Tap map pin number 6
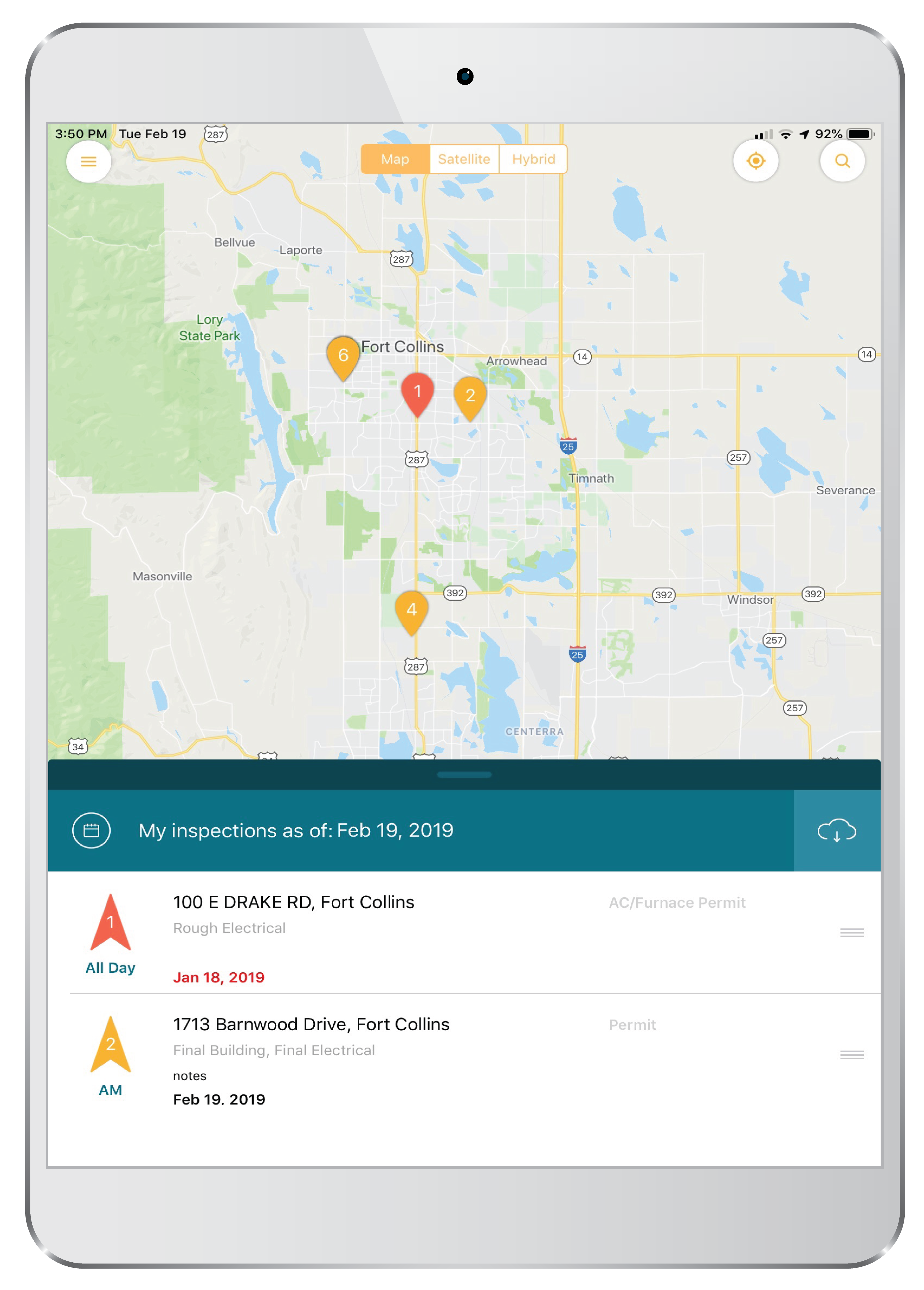 [343, 357]
